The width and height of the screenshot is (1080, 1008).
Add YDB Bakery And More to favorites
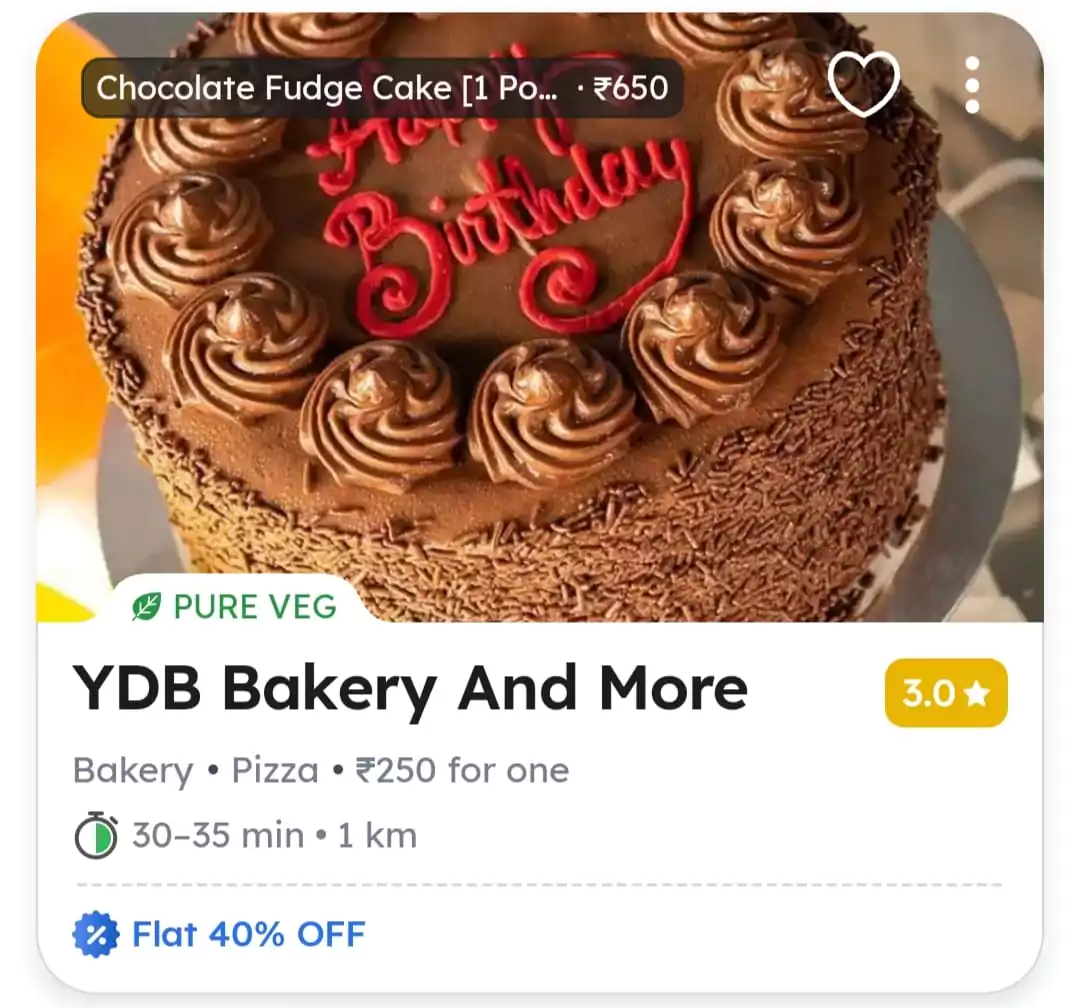pos(864,84)
